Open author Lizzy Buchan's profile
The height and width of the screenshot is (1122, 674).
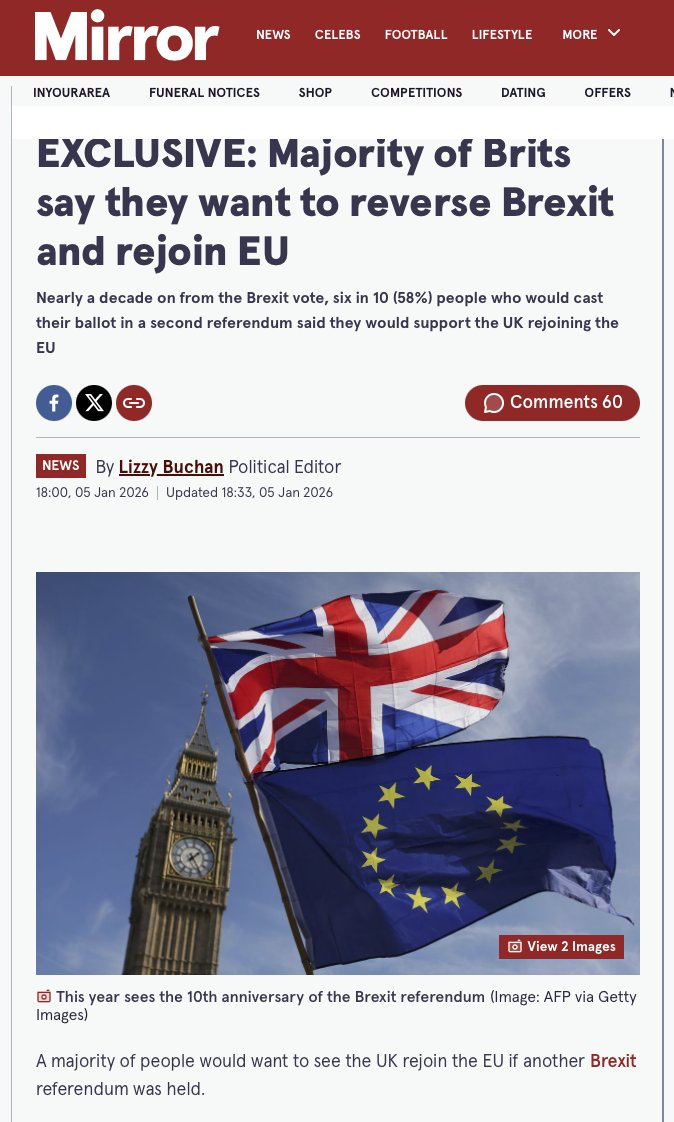point(171,467)
